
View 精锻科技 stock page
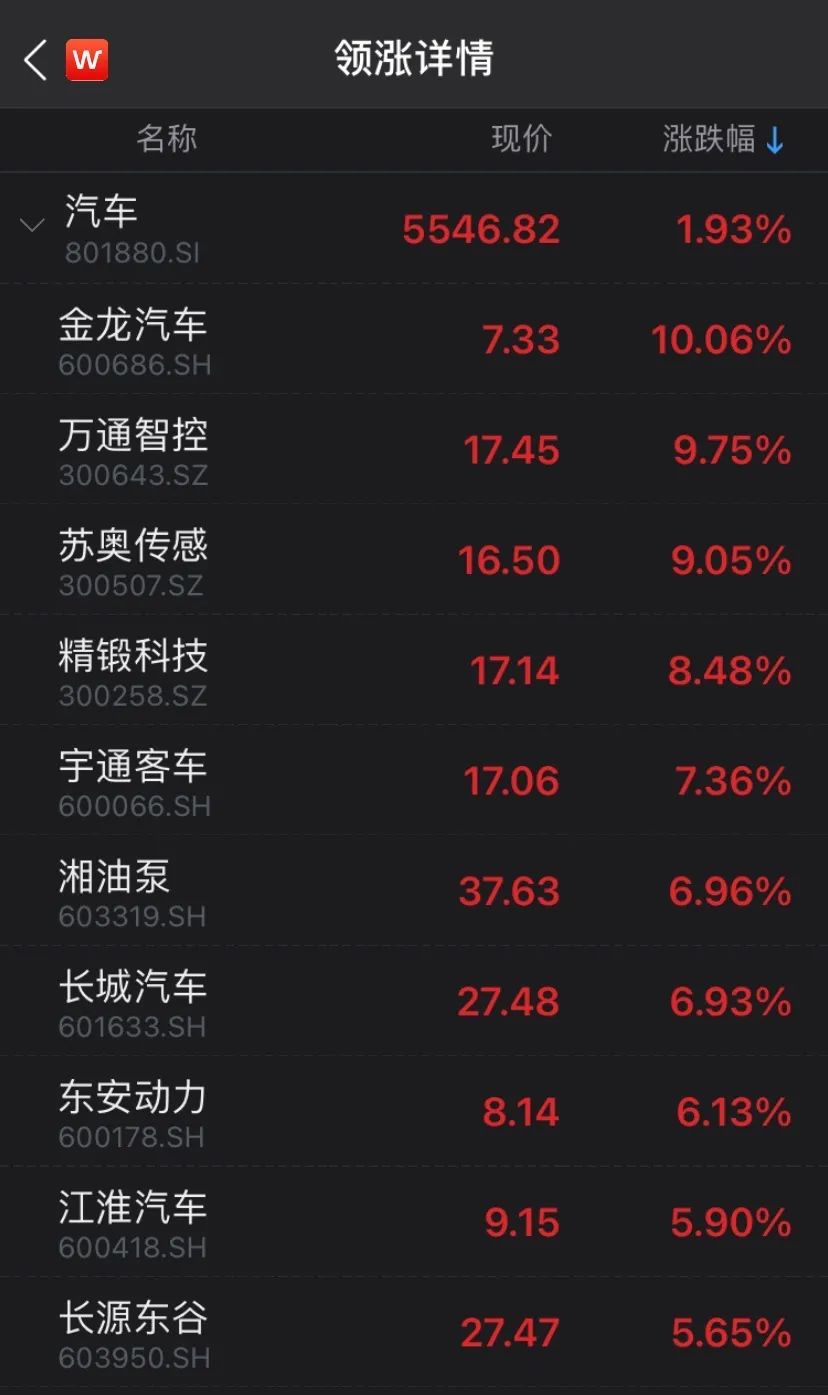(414, 670)
